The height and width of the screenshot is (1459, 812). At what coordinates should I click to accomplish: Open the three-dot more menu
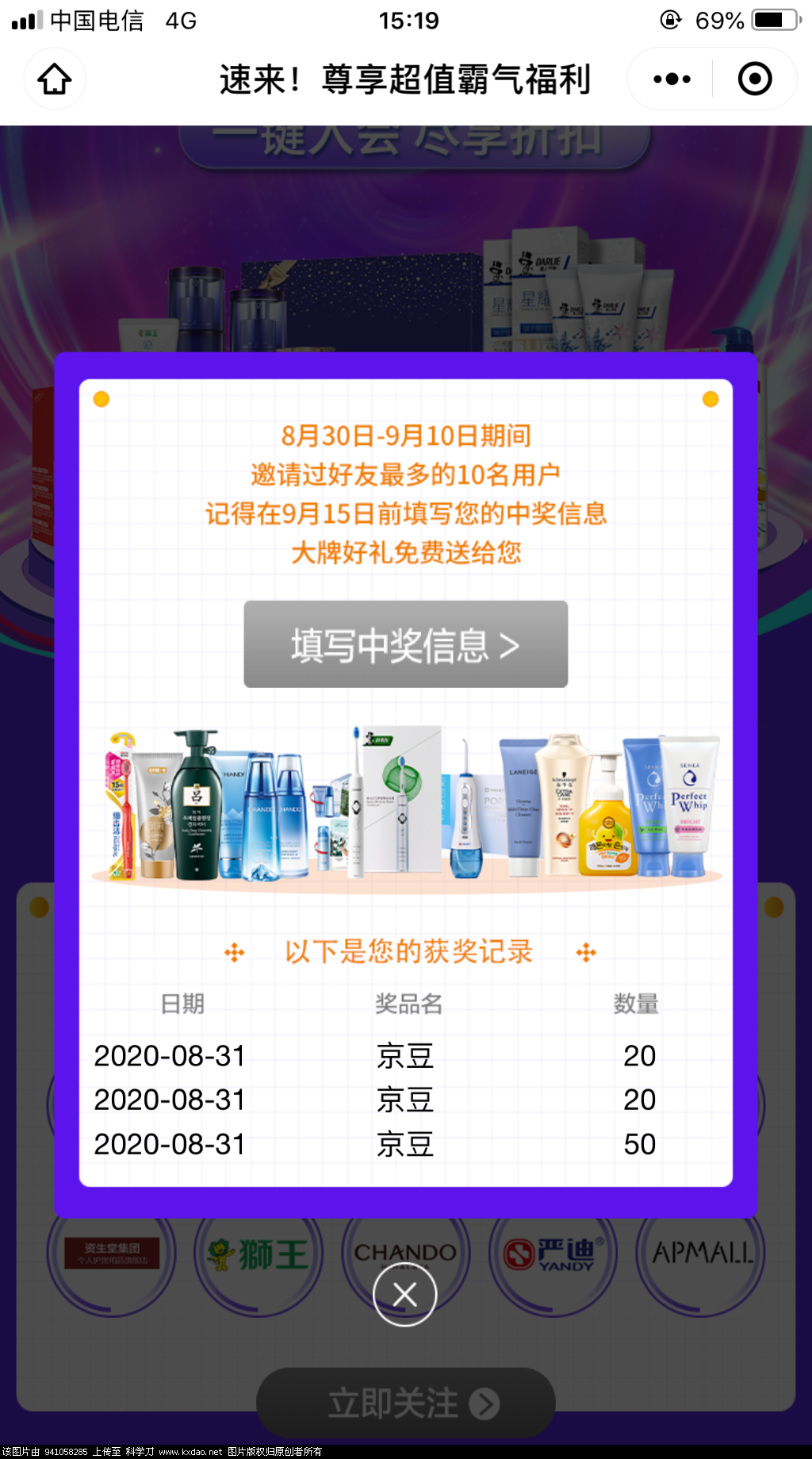coord(672,79)
